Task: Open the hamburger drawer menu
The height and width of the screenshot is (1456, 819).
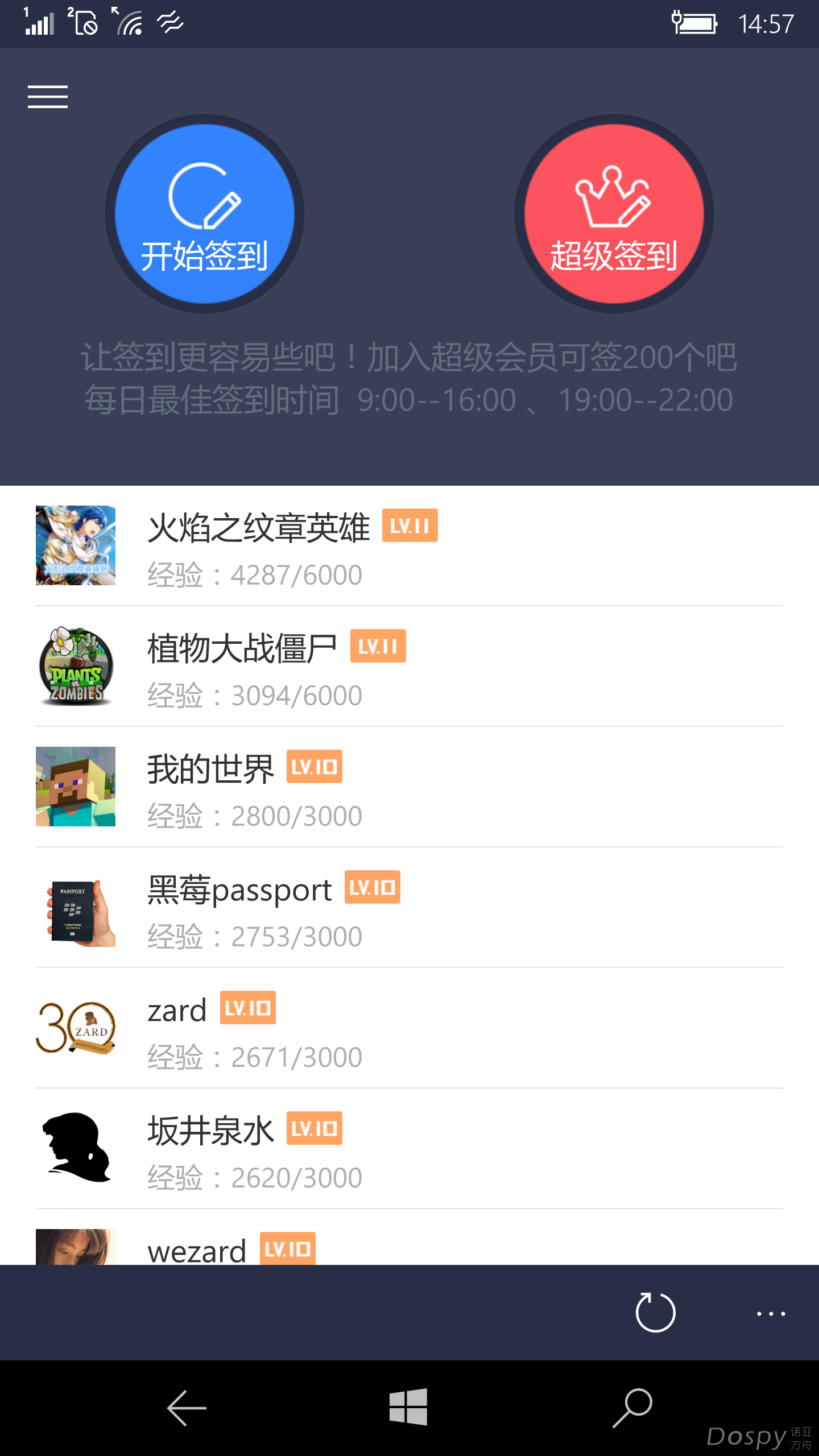Action: click(x=48, y=97)
